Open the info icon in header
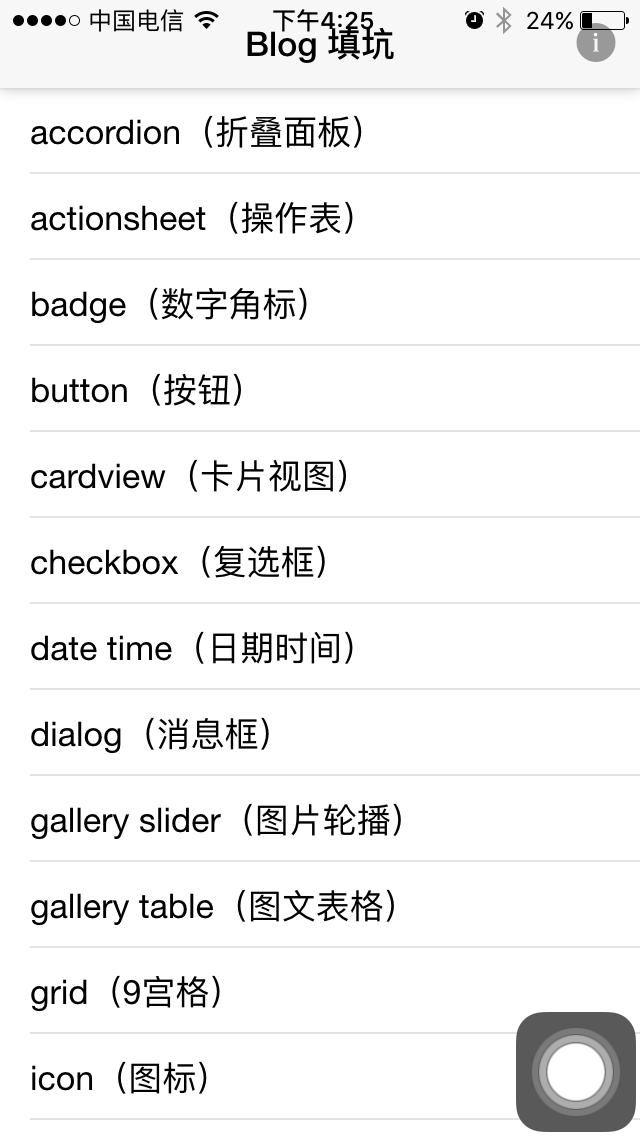 coord(596,43)
